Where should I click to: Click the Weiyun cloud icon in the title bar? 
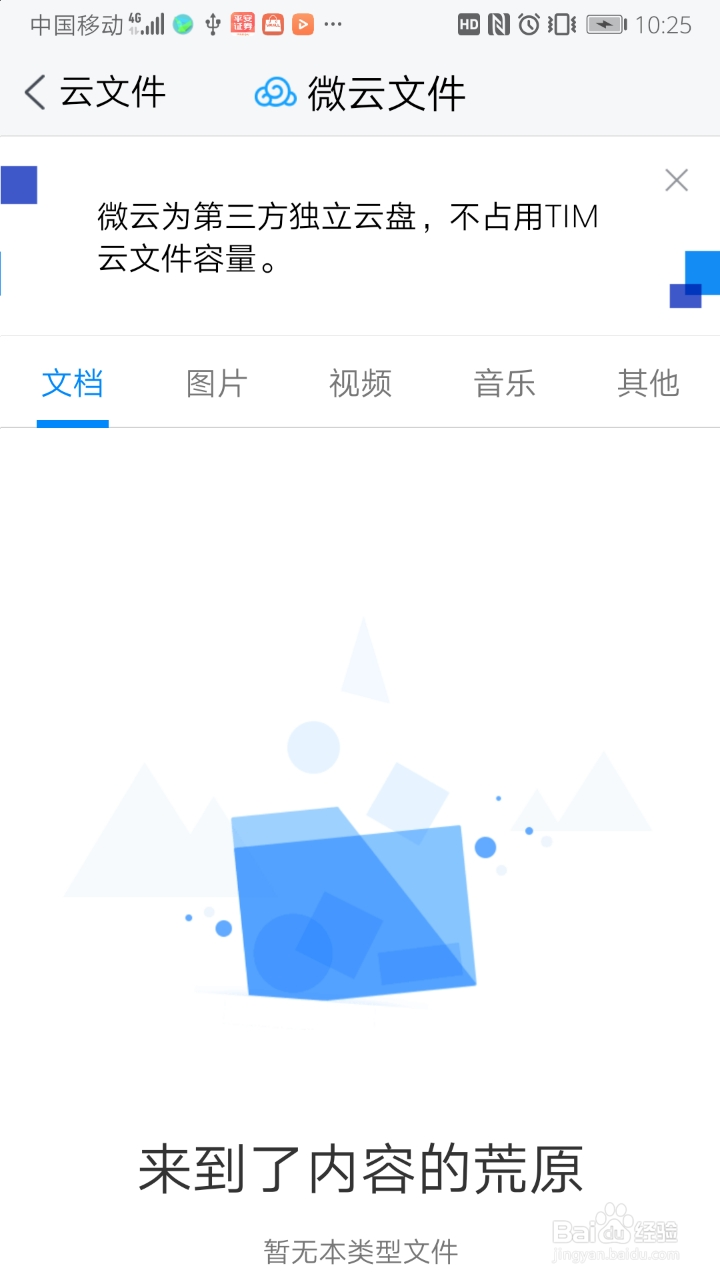[275, 92]
